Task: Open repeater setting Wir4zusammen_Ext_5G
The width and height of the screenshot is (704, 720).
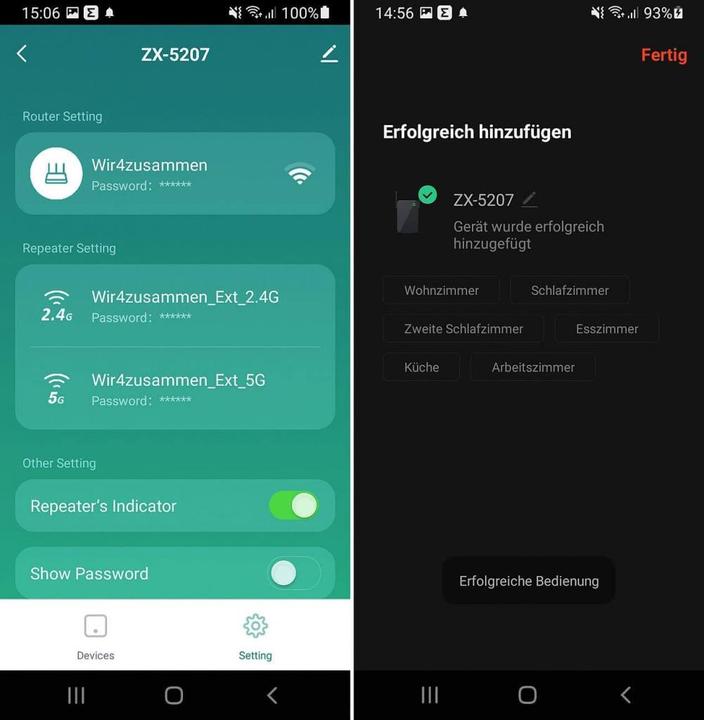Action: pos(175,388)
